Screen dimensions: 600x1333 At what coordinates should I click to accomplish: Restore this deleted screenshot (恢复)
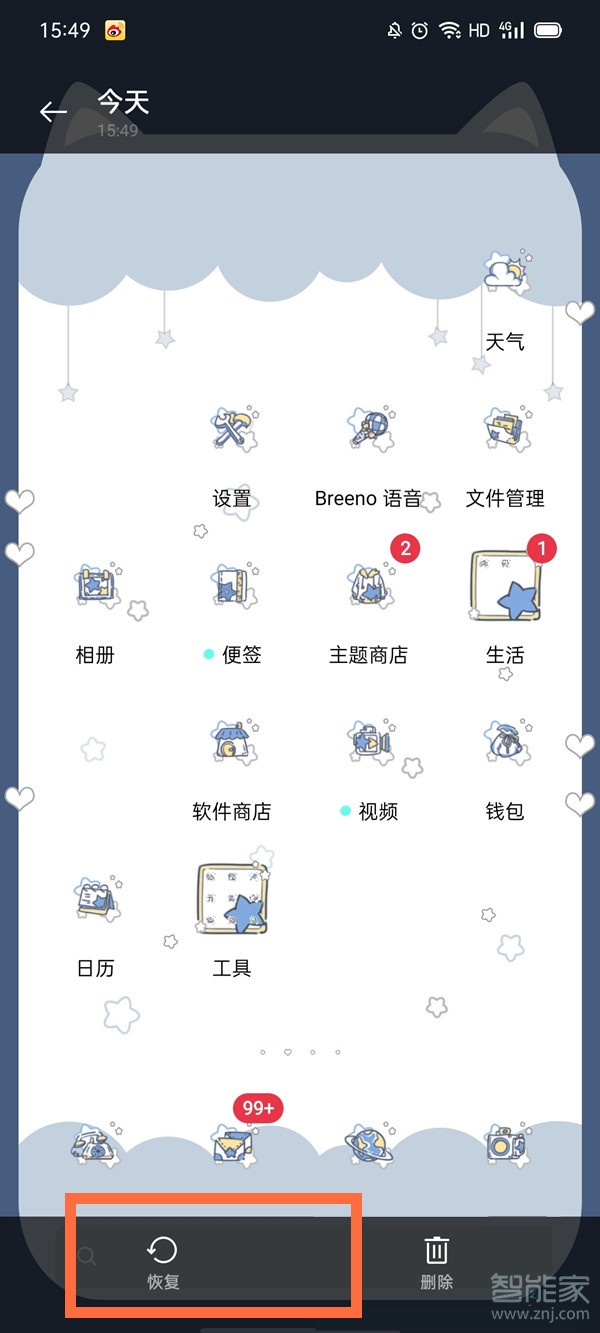pos(162,1261)
